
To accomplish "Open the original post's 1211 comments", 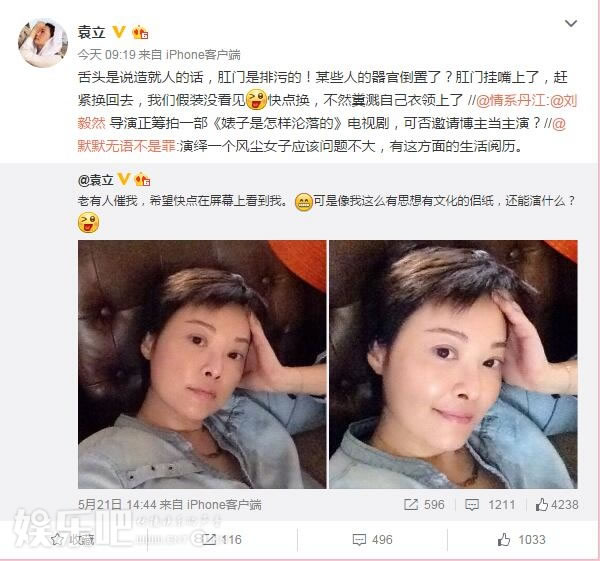I will [x=491, y=505].
